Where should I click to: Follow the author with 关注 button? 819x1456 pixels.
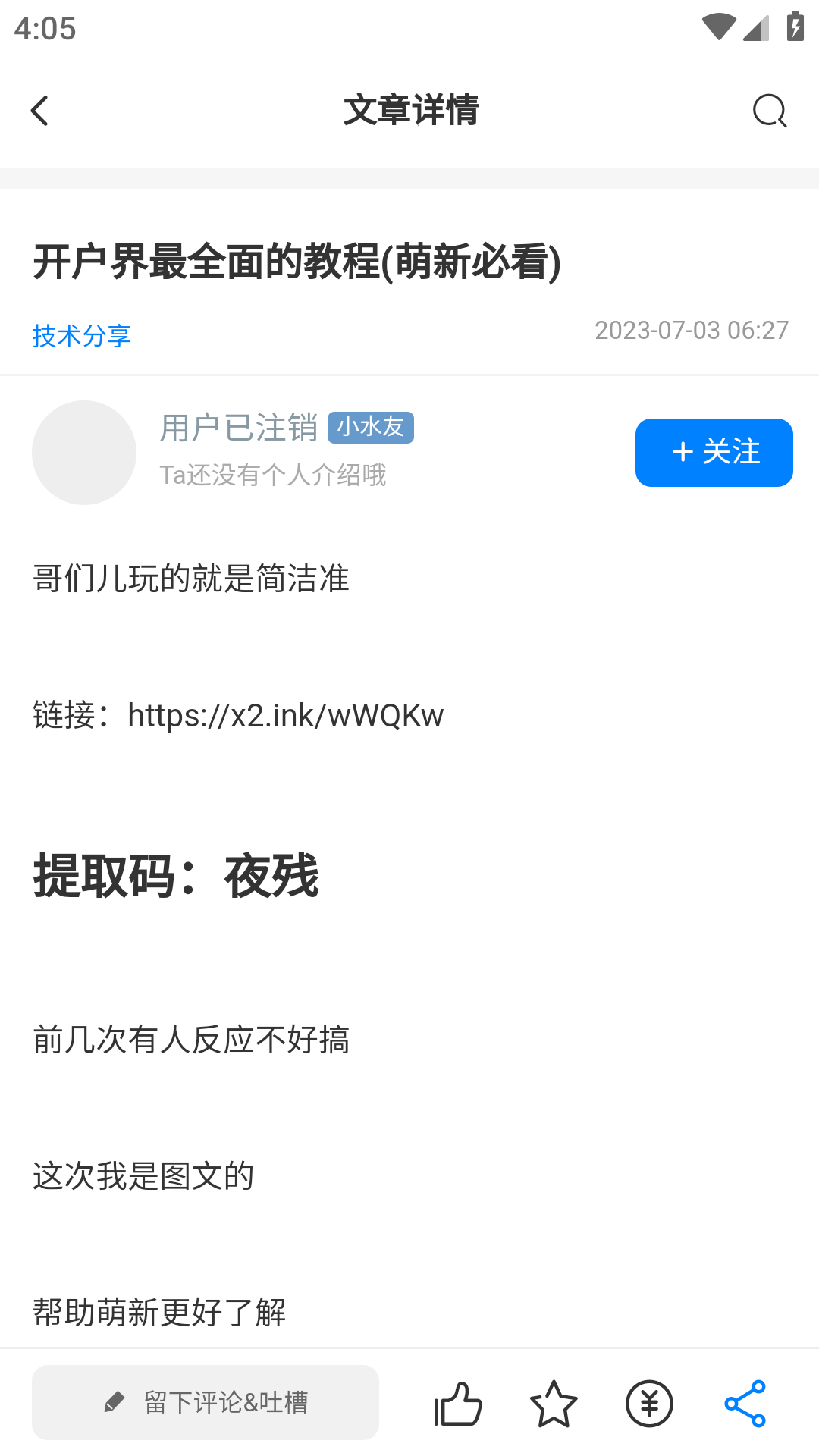714,453
